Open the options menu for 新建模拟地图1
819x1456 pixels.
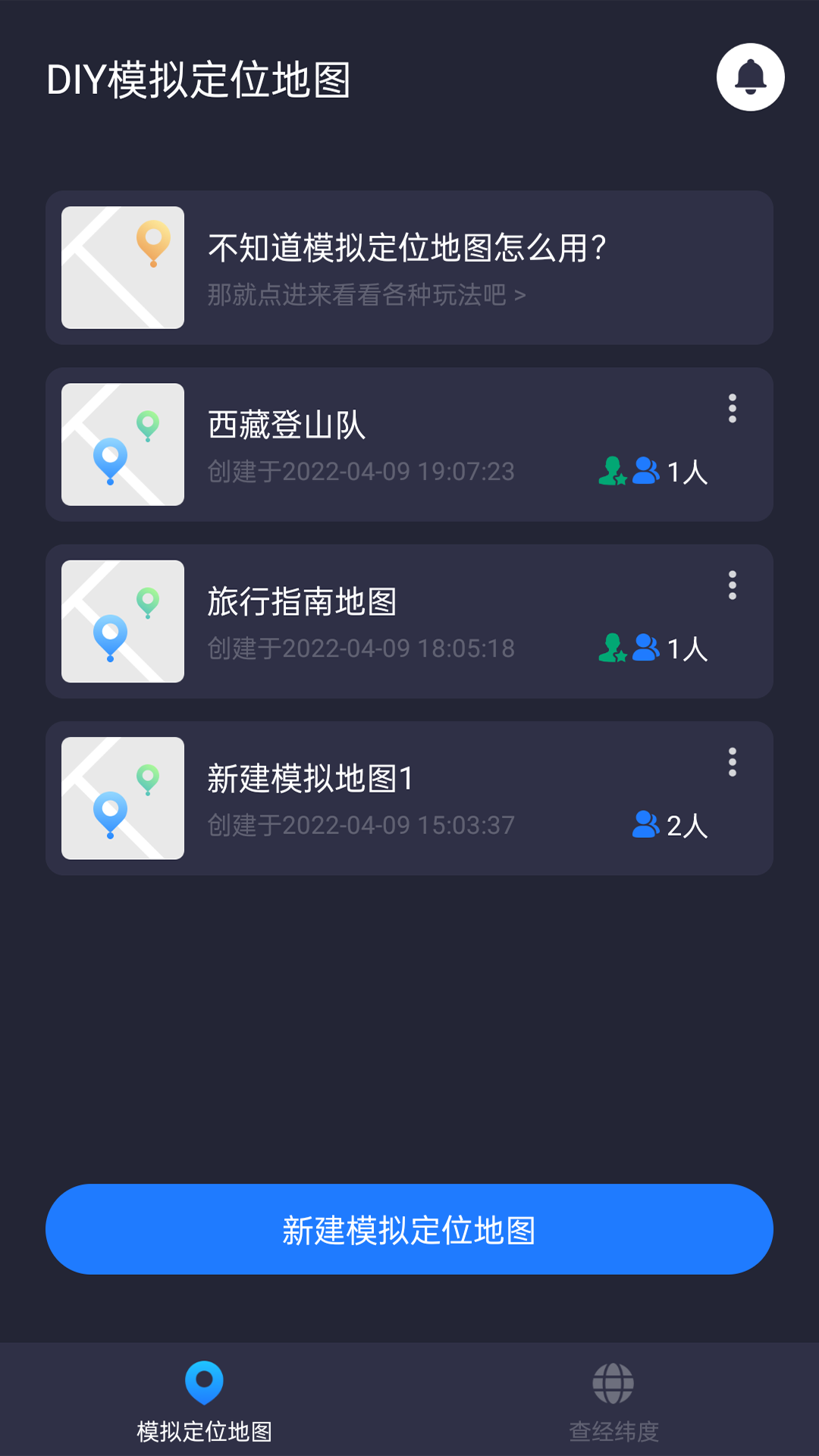(733, 762)
